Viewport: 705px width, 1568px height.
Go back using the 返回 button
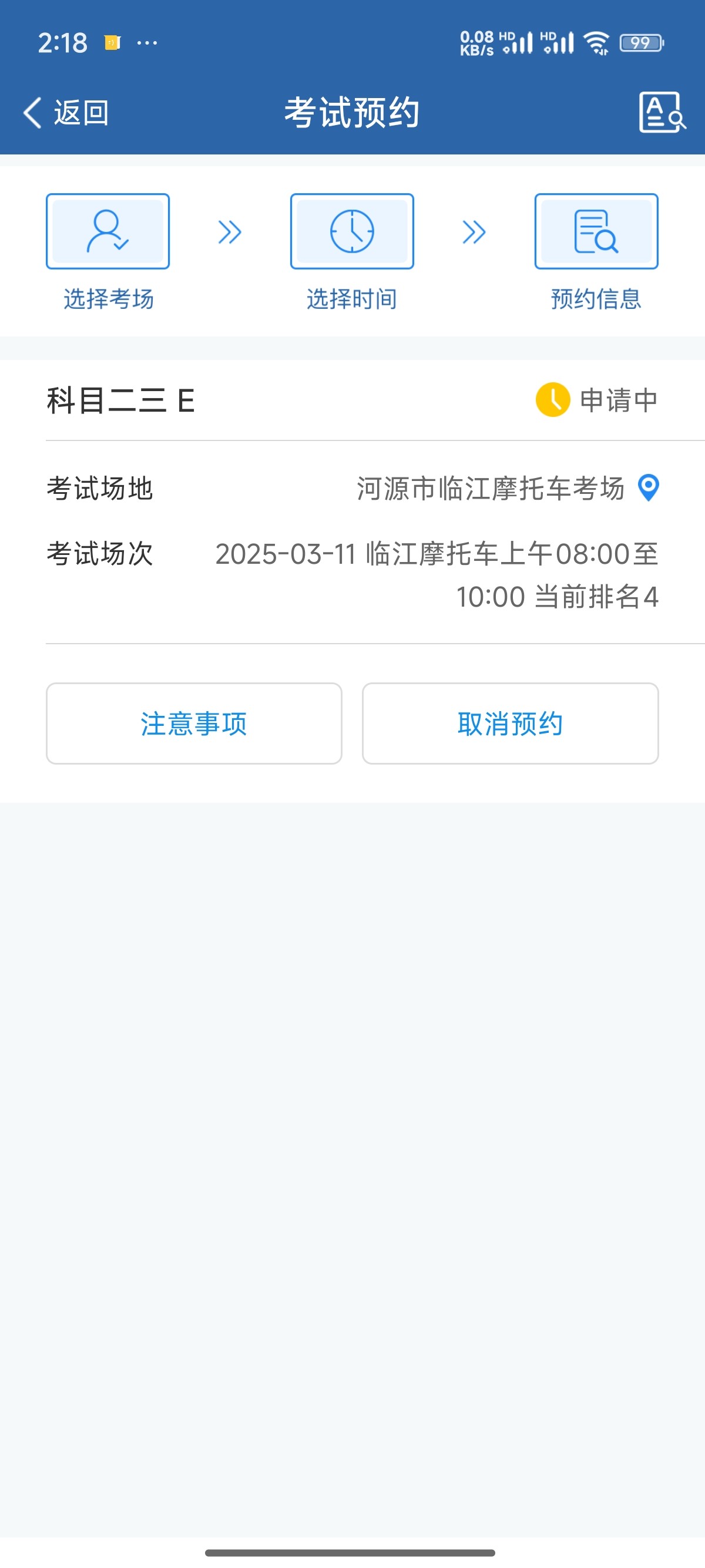click(66, 113)
